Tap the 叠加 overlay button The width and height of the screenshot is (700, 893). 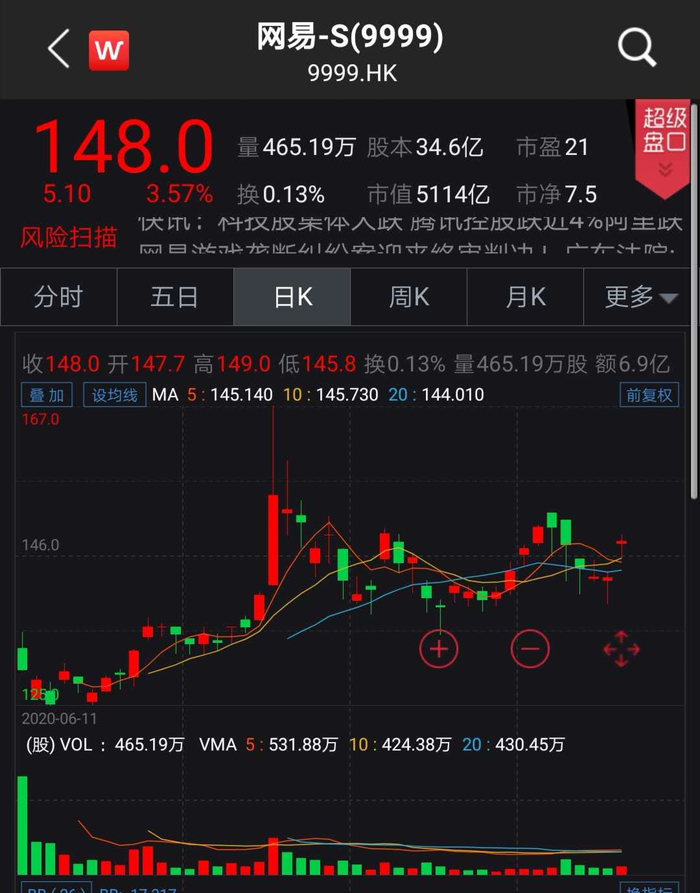point(47,395)
